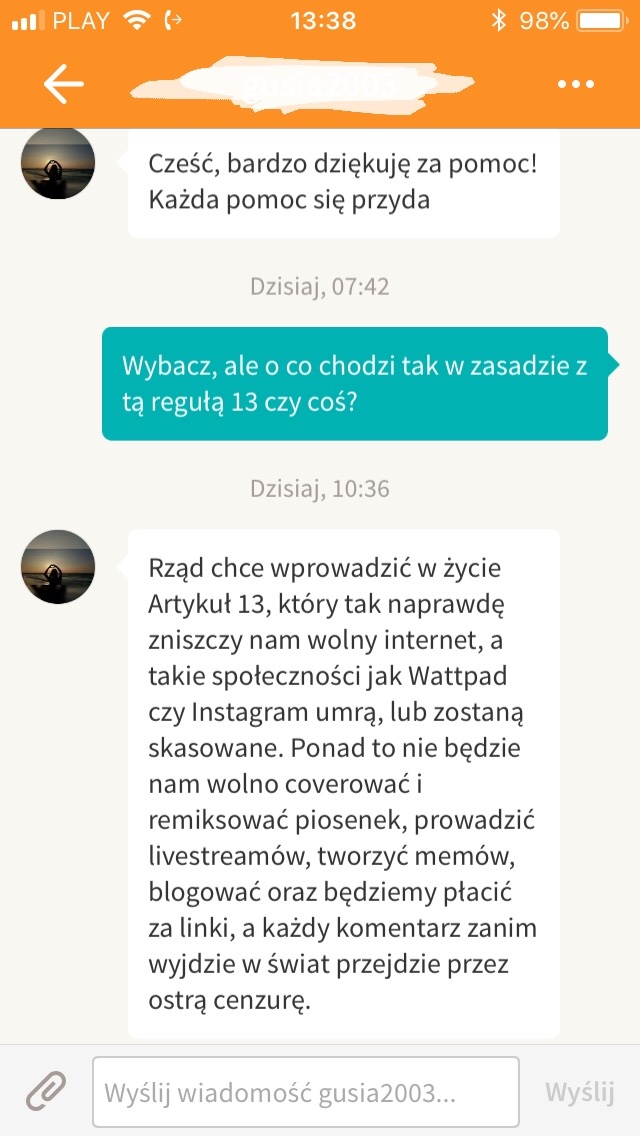Focus the message field for gusia2003
640x1136 pixels.
(306, 1092)
